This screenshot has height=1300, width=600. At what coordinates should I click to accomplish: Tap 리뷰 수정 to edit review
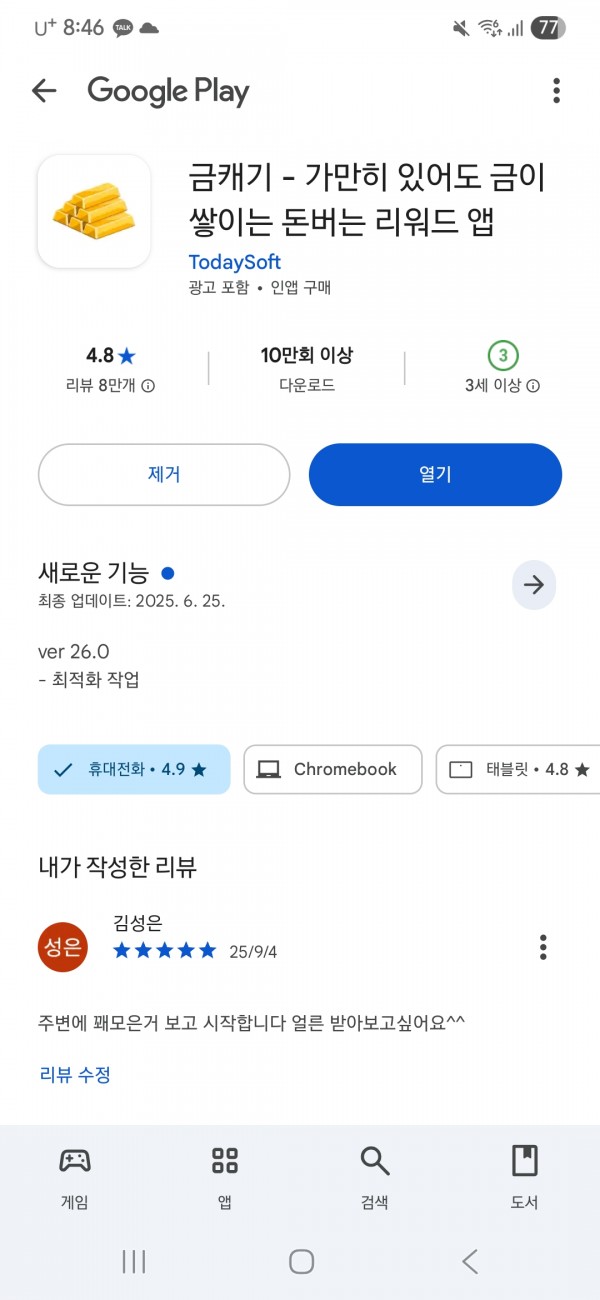[x=75, y=1075]
